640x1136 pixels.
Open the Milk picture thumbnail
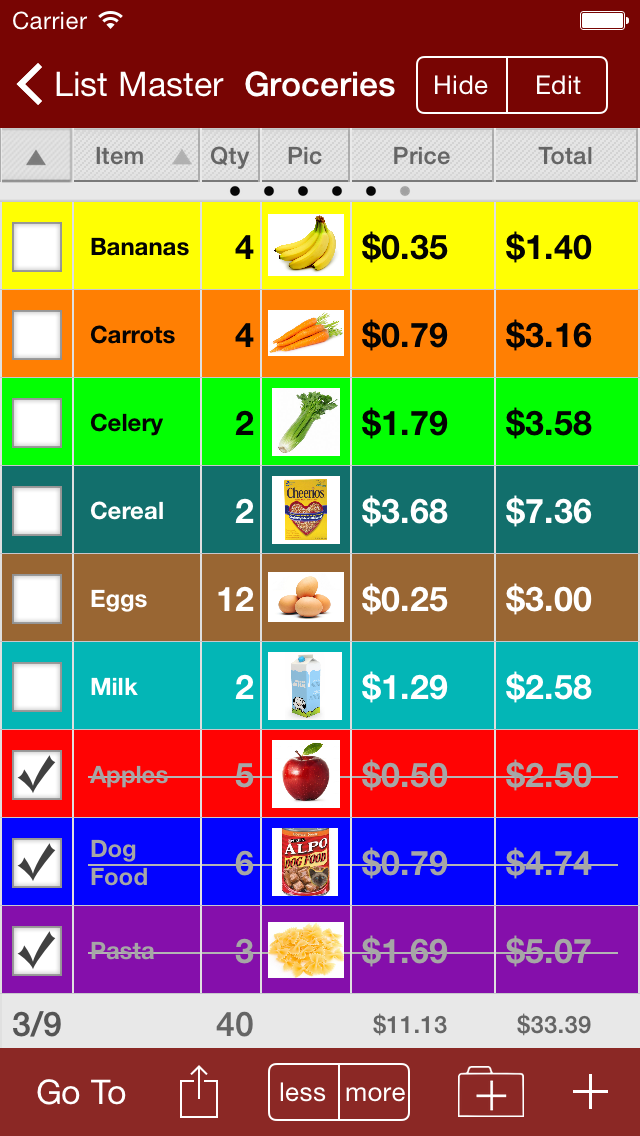tap(306, 687)
